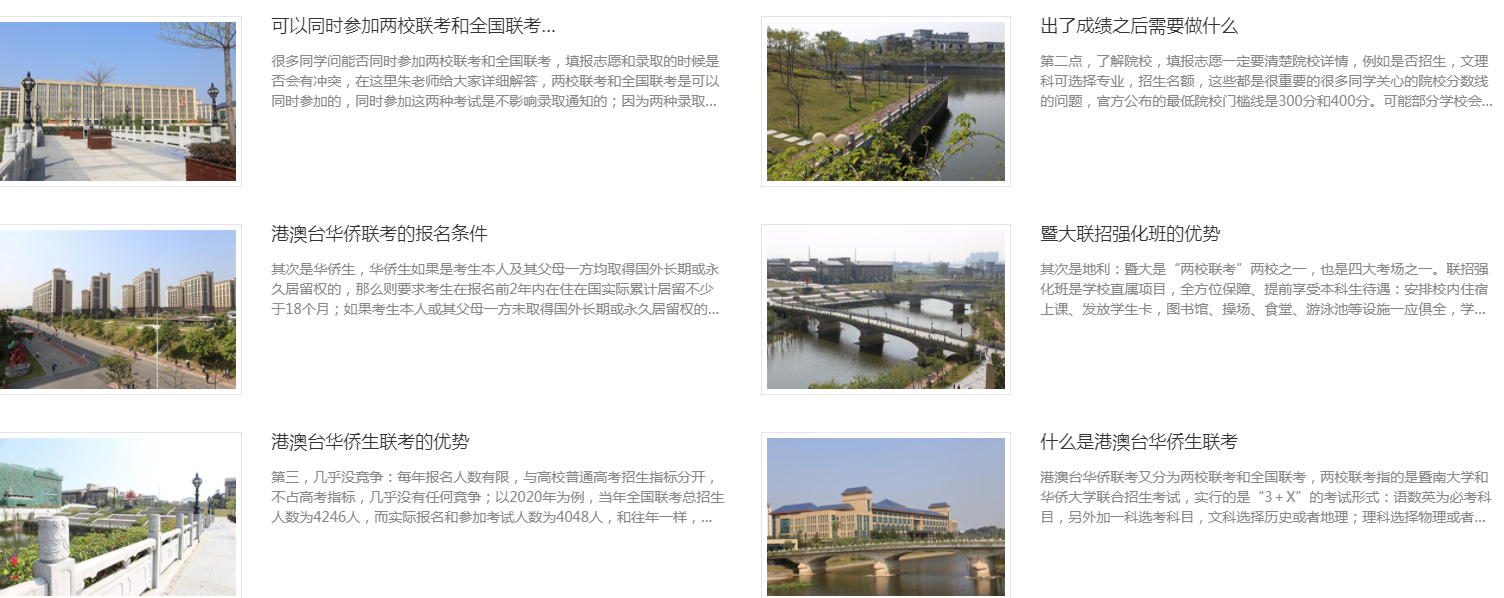Tap thumbnail beside 出了成绩之后需要做什么

(x=885, y=101)
